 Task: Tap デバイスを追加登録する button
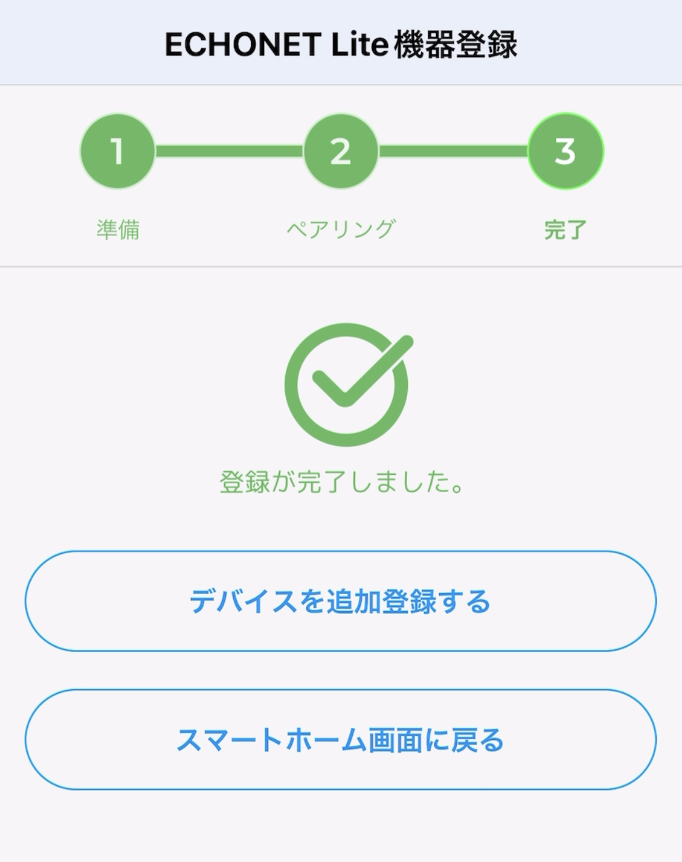coord(340,602)
